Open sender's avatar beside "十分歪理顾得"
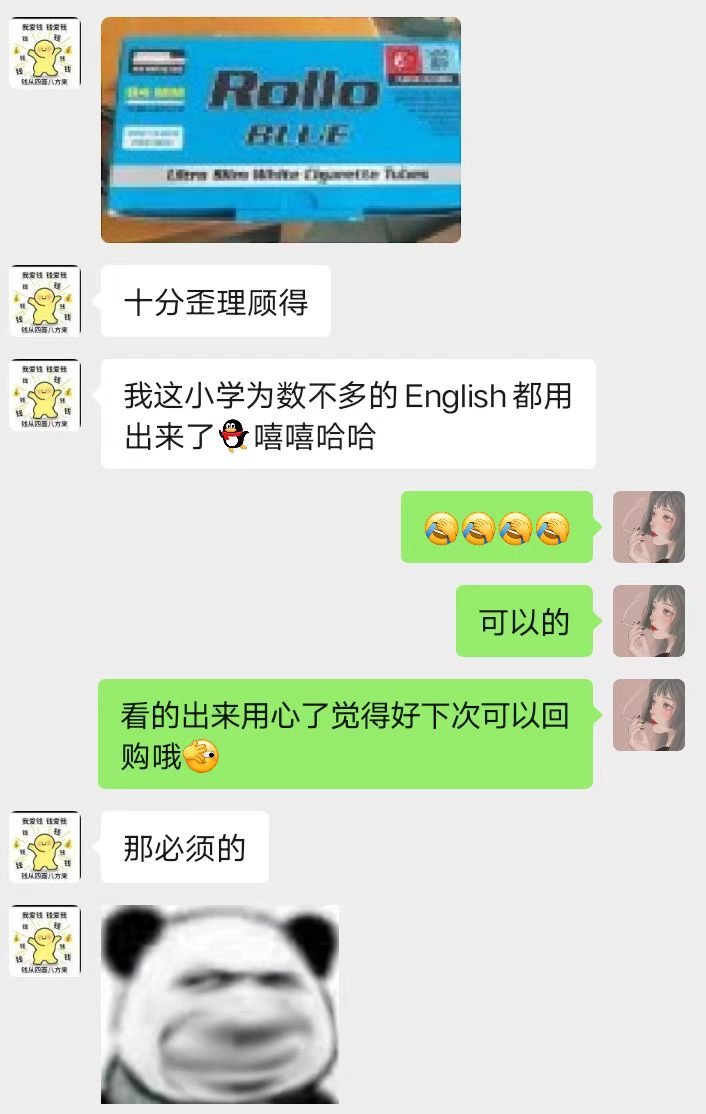 click(45, 301)
